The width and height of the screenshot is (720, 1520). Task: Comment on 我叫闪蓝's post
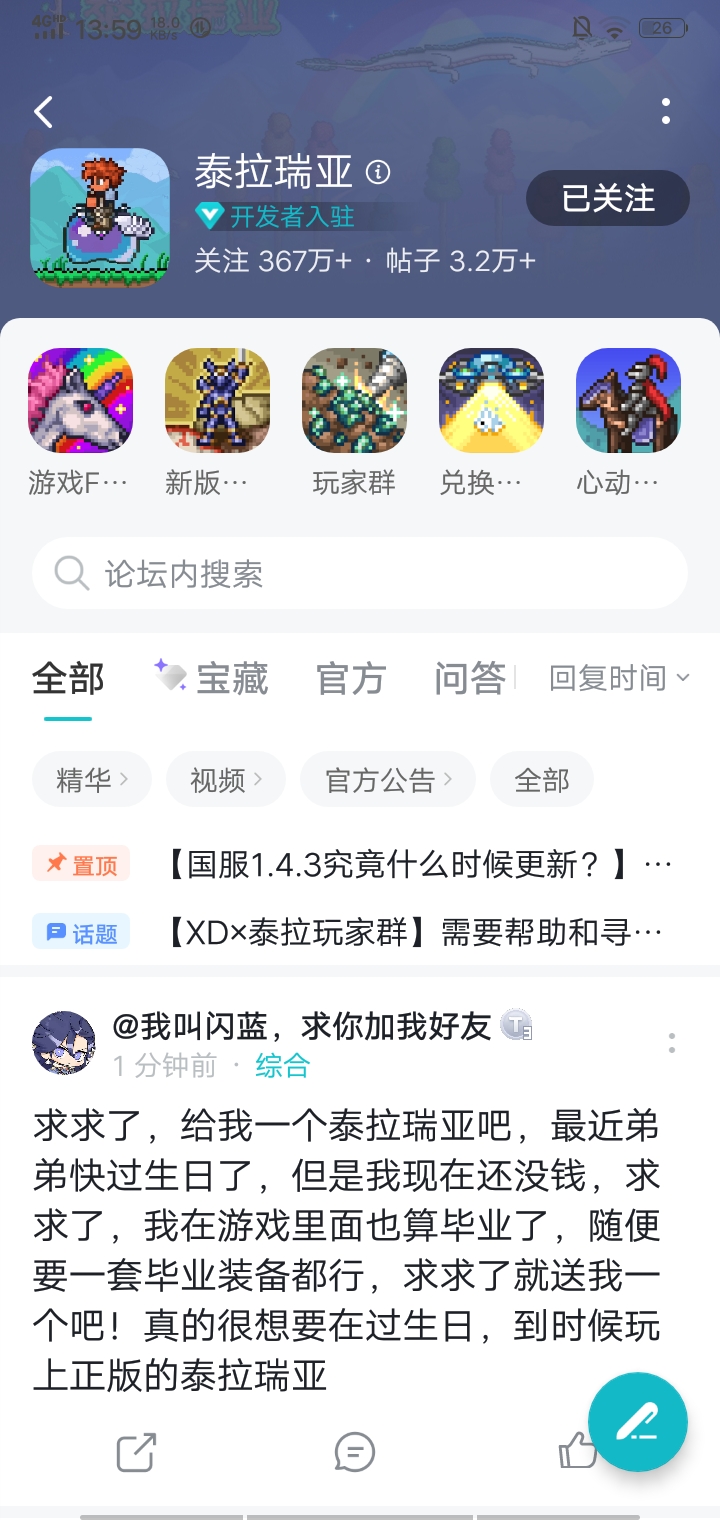coord(354,1451)
